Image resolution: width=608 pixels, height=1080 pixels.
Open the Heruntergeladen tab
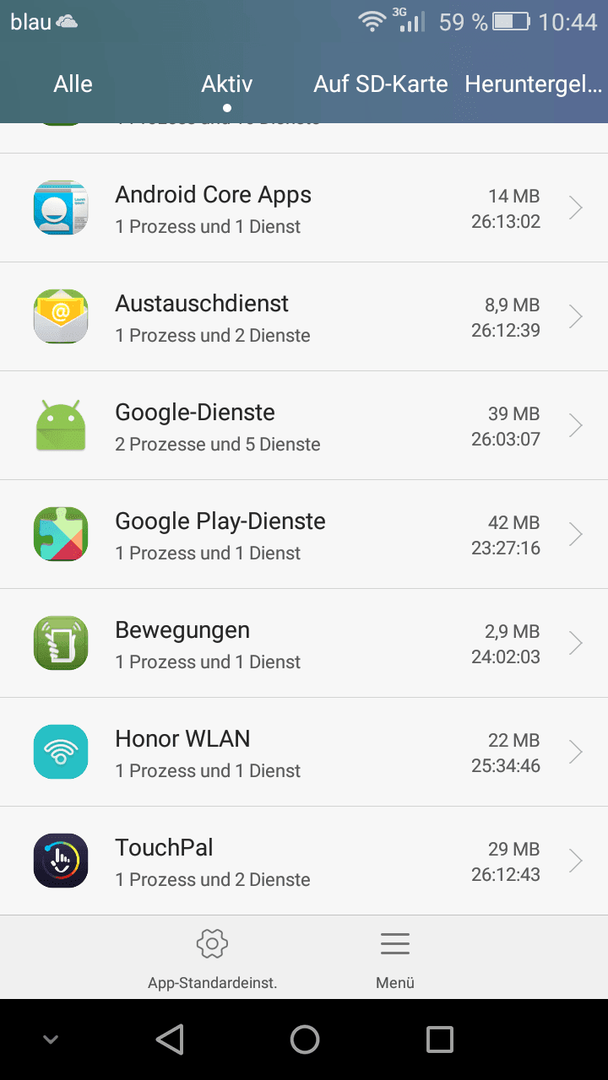click(534, 84)
